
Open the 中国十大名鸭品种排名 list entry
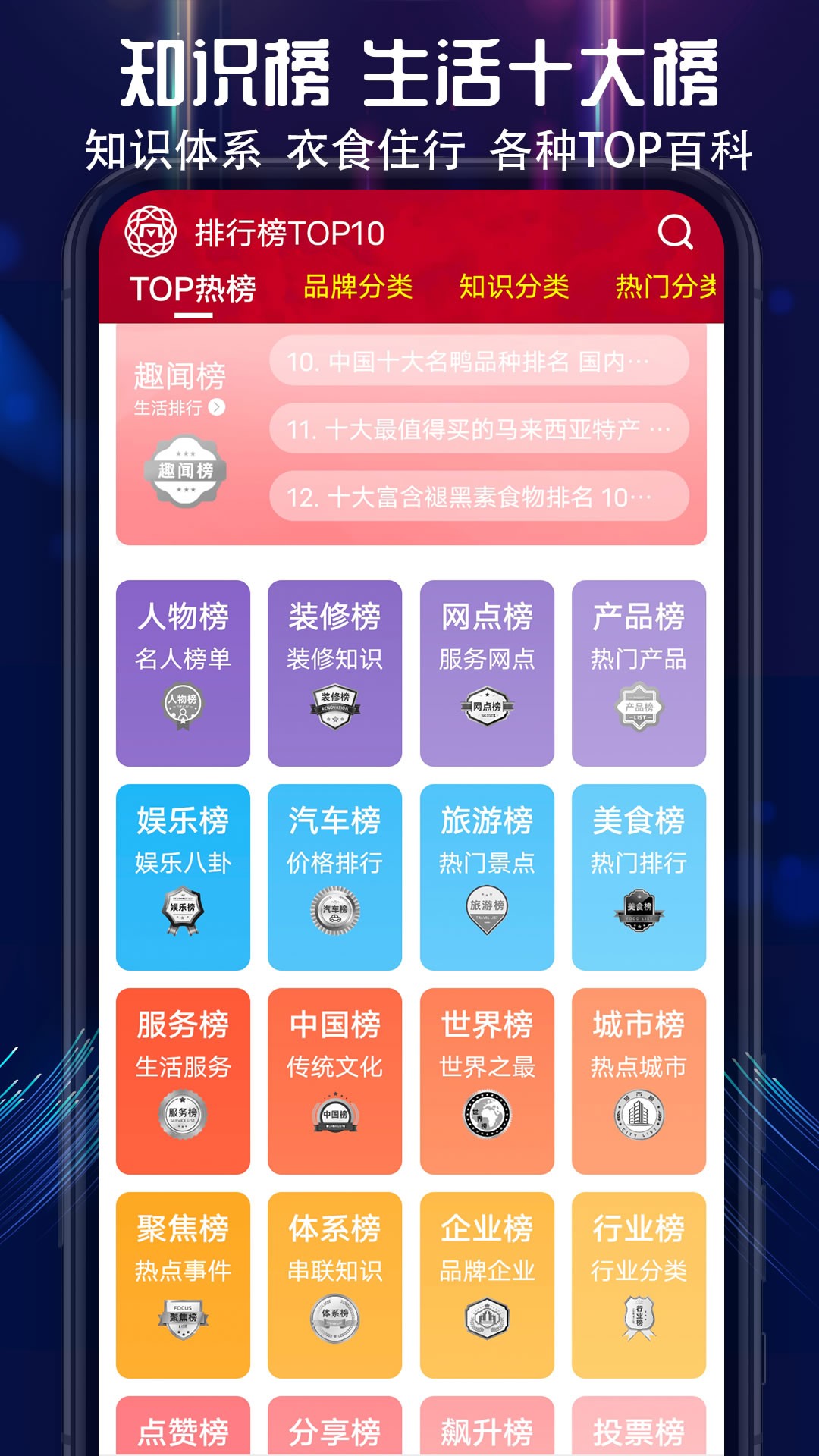[479, 361]
